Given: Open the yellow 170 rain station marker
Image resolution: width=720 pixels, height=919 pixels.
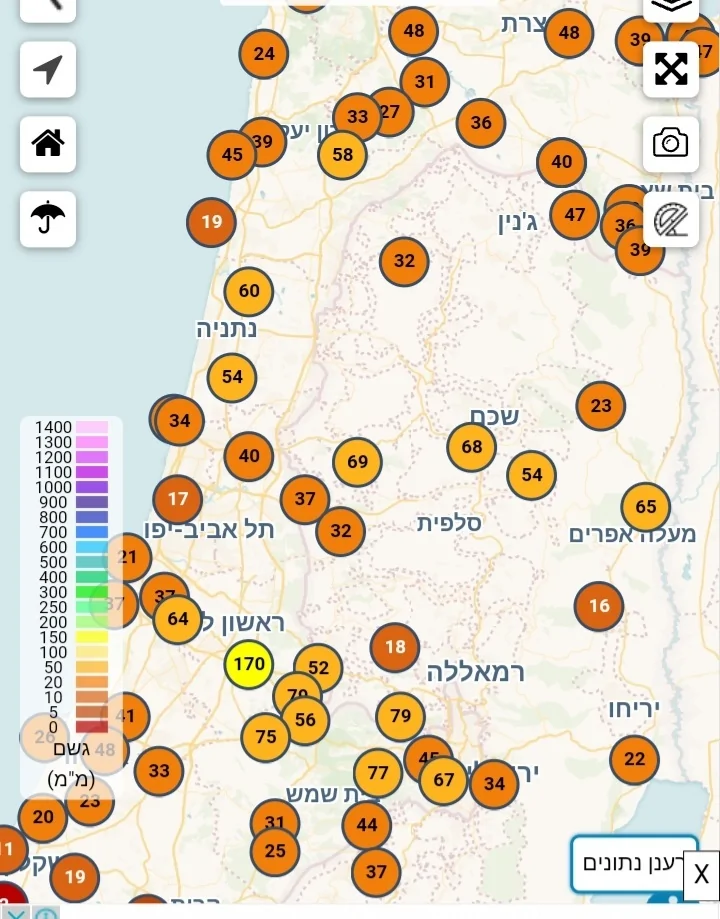Looking at the screenshot, I should (249, 664).
